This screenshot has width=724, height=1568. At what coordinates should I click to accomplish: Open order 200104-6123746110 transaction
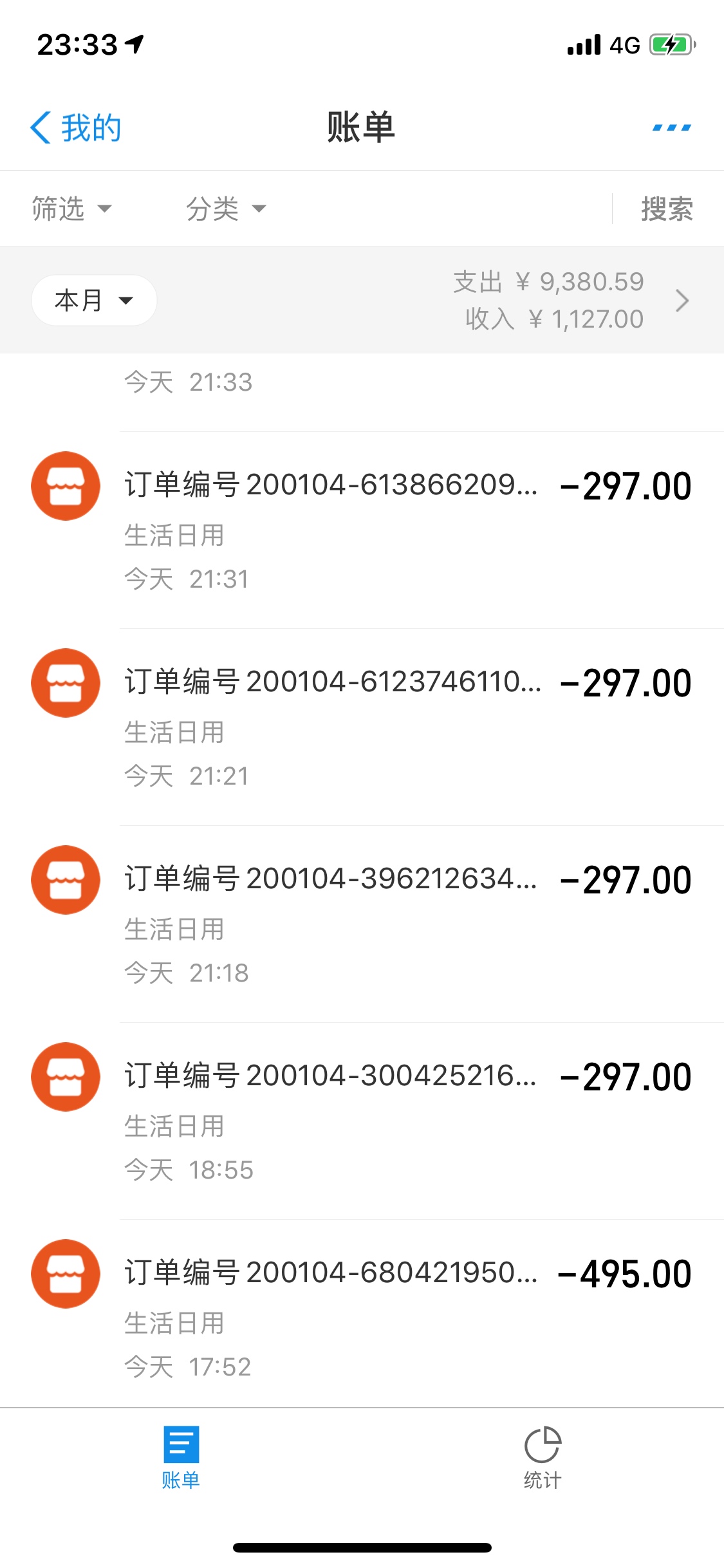point(362,727)
